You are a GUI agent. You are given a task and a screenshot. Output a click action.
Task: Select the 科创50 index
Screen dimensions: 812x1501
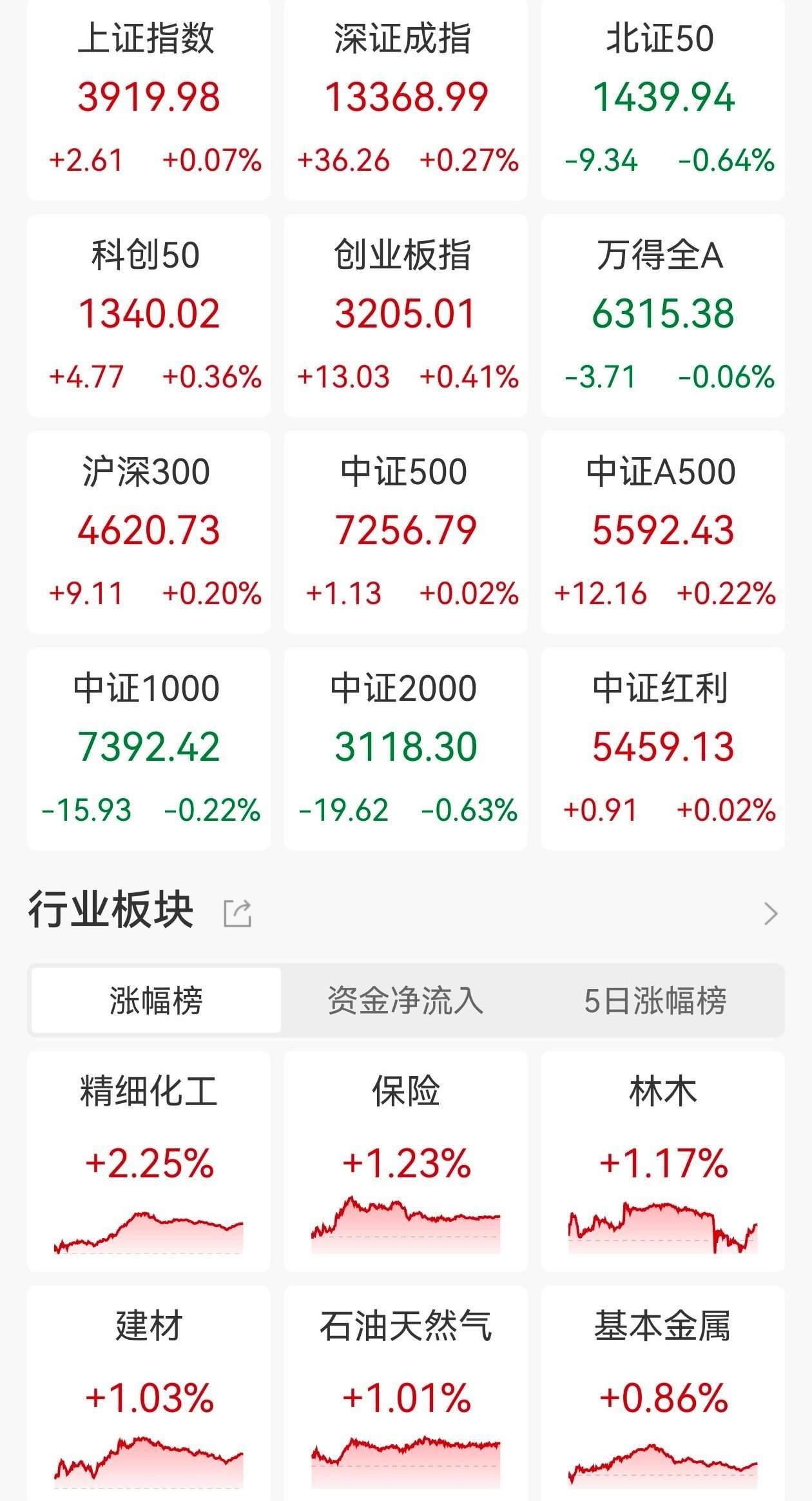(149, 316)
